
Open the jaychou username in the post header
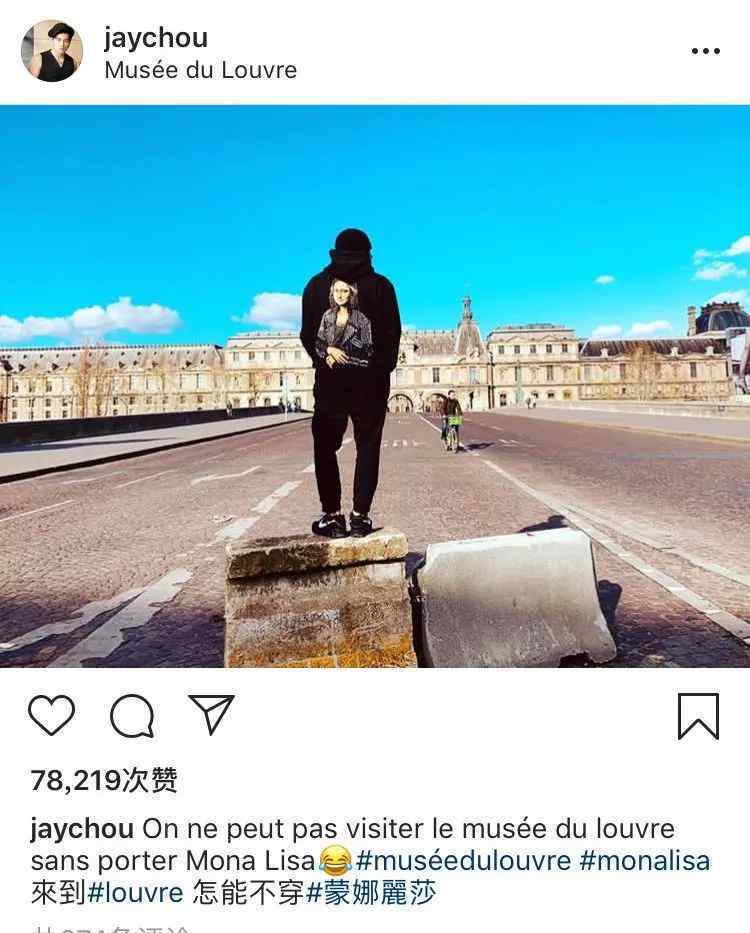pyautogui.click(x=155, y=37)
